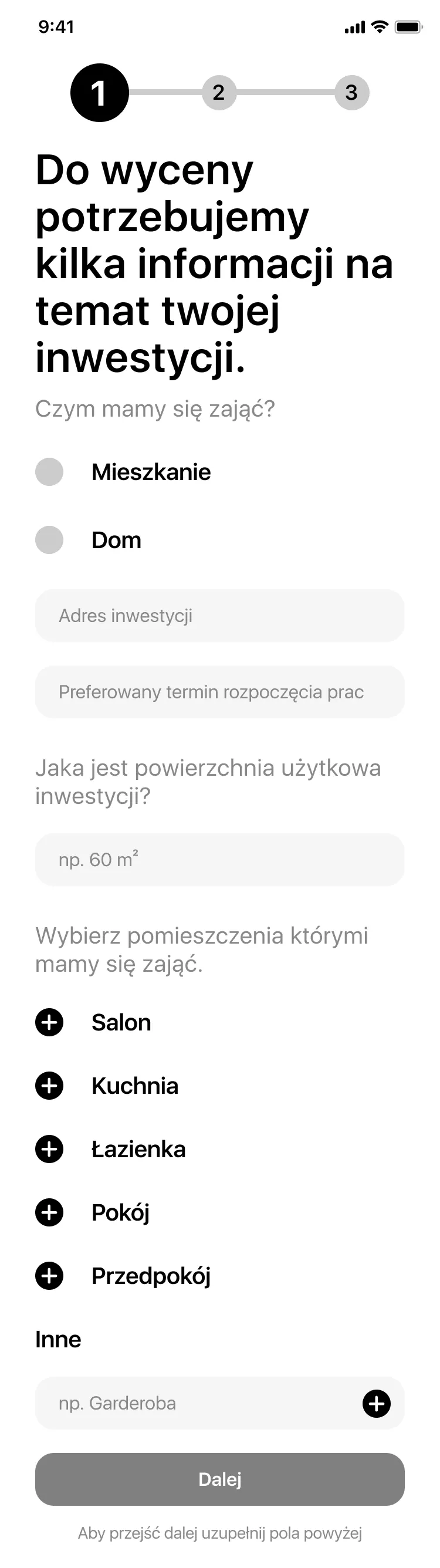The height and width of the screenshot is (1568, 440).
Task: Jump to step 2 in the progress indicator
Action: [218, 93]
